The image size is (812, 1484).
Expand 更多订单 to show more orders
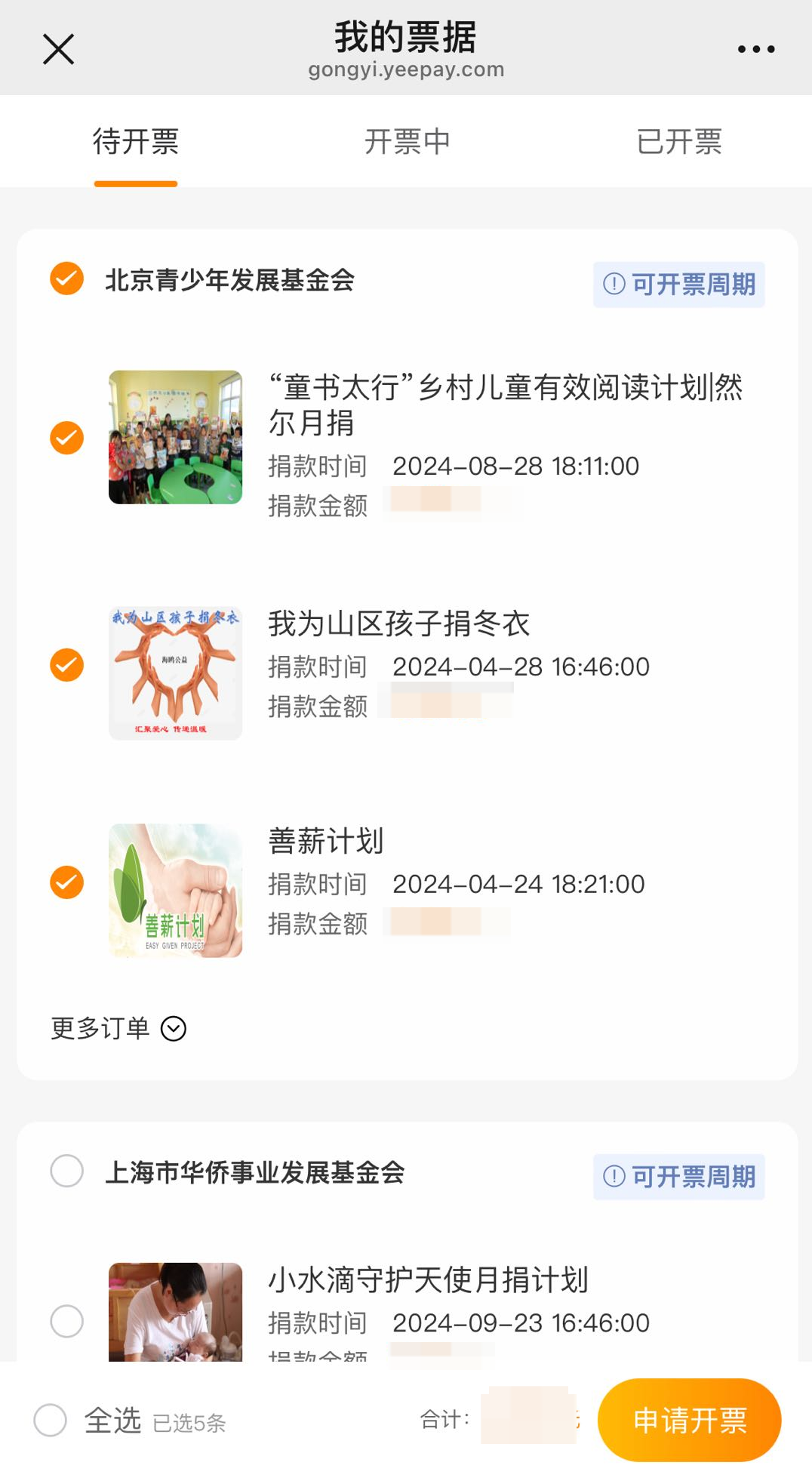118,1028
